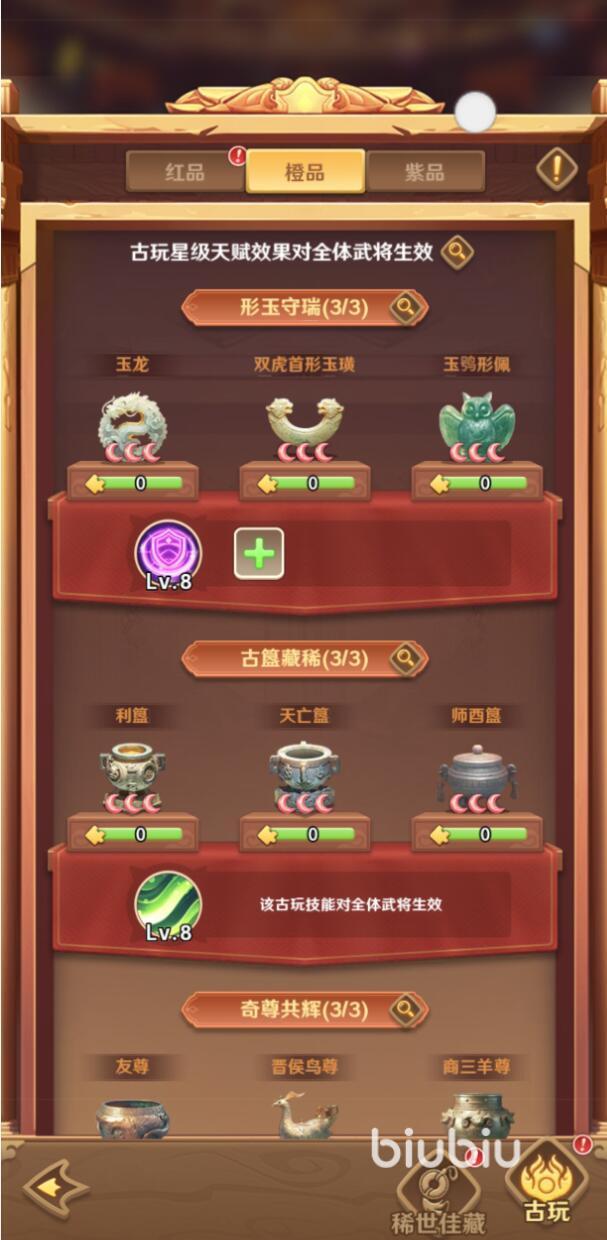
Task: Open details for 奇尊共辉(3/3)
Action: click(405, 1009)
